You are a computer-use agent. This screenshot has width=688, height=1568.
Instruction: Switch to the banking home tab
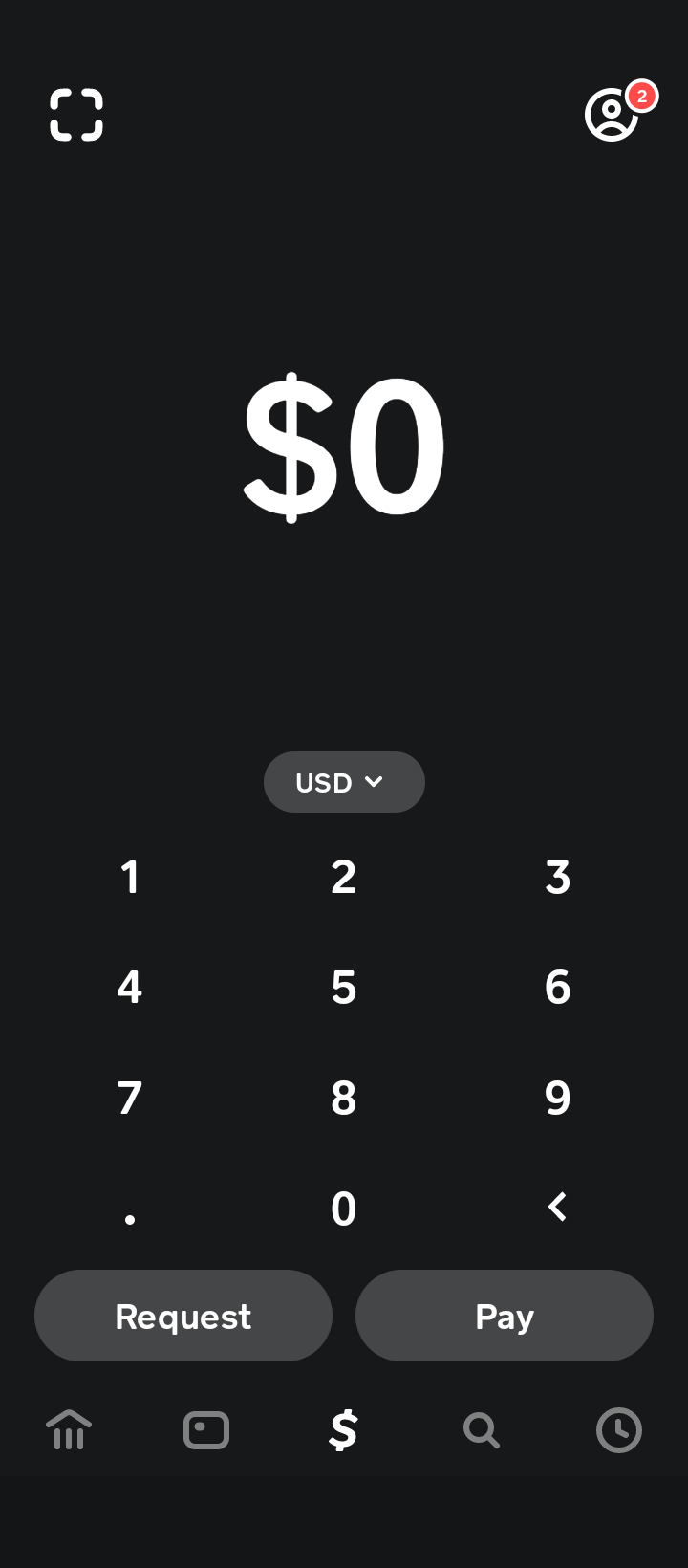point(69,1430)
